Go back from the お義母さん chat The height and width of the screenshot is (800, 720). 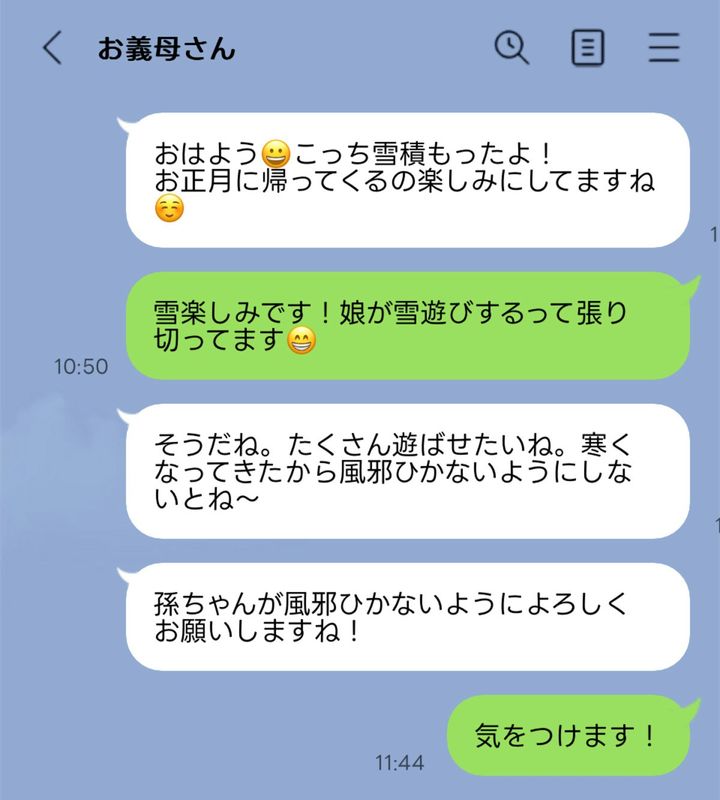52,48
